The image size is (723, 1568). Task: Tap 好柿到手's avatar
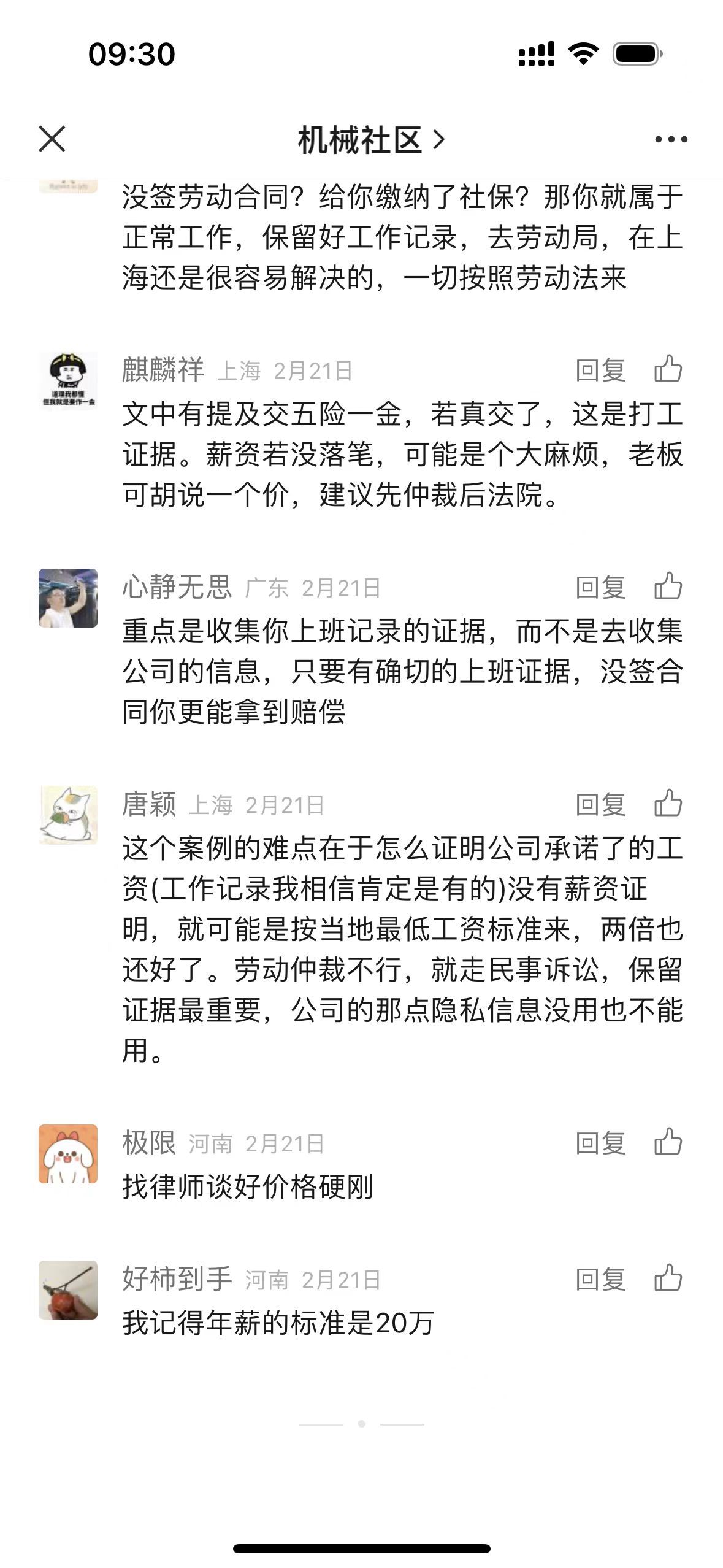(68, 1290)
